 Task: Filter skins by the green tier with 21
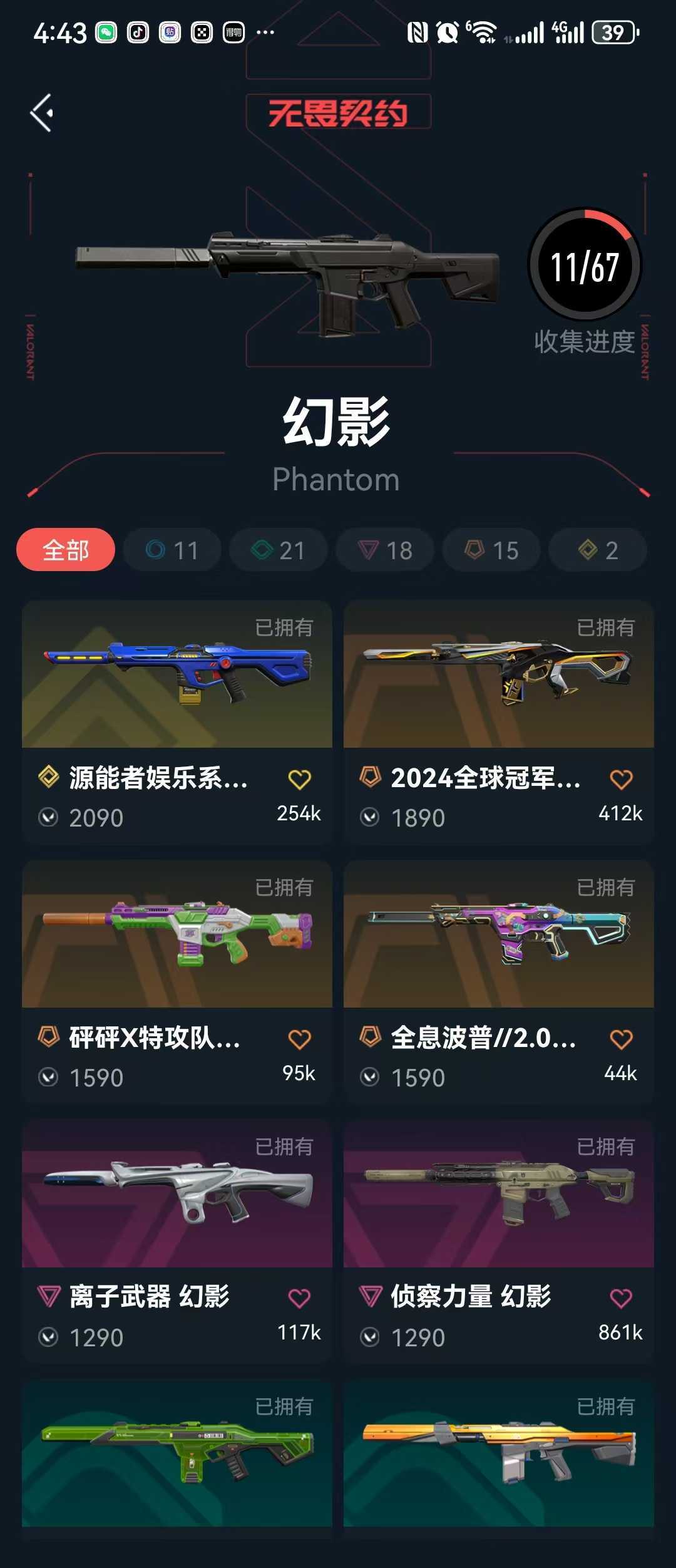coord(279,550)
